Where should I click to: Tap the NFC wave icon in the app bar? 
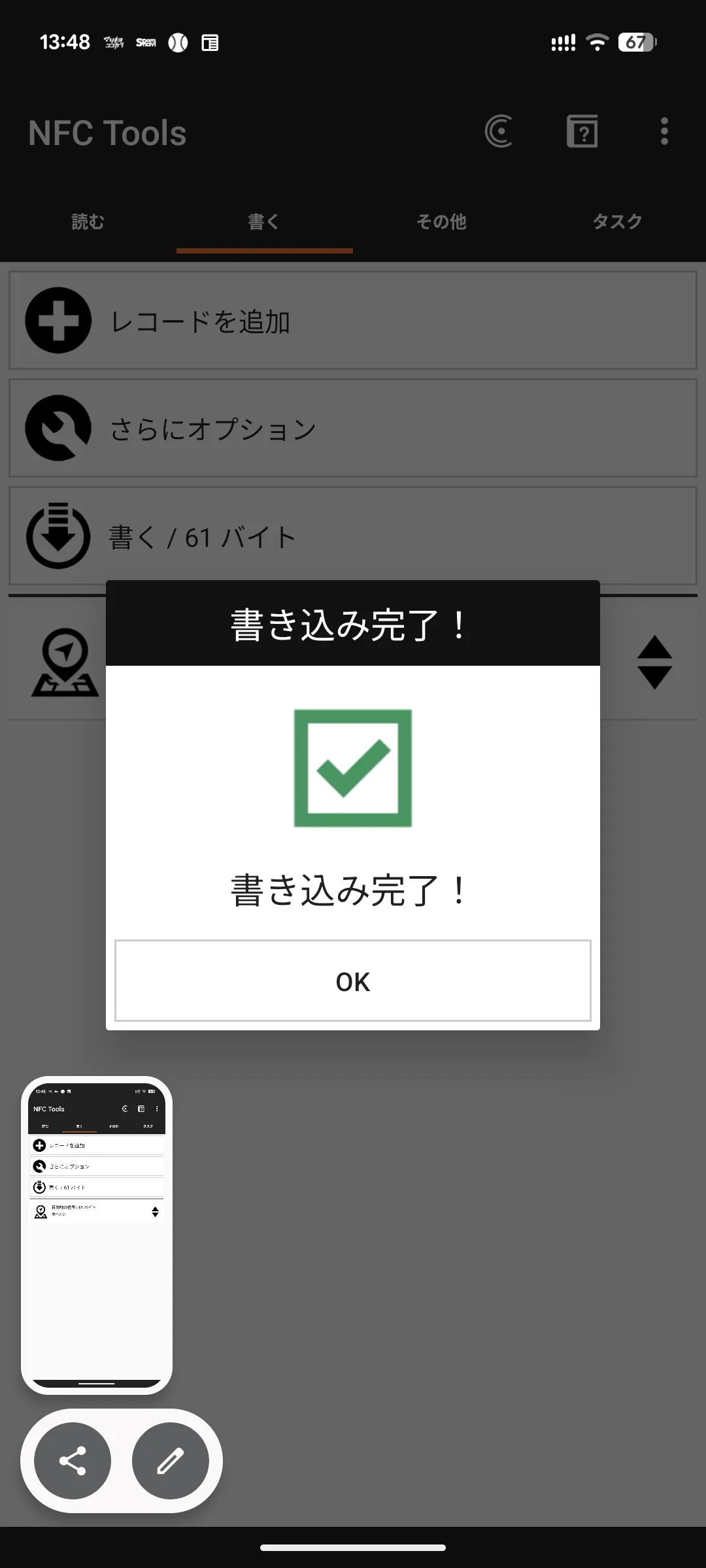coord(499,131)
